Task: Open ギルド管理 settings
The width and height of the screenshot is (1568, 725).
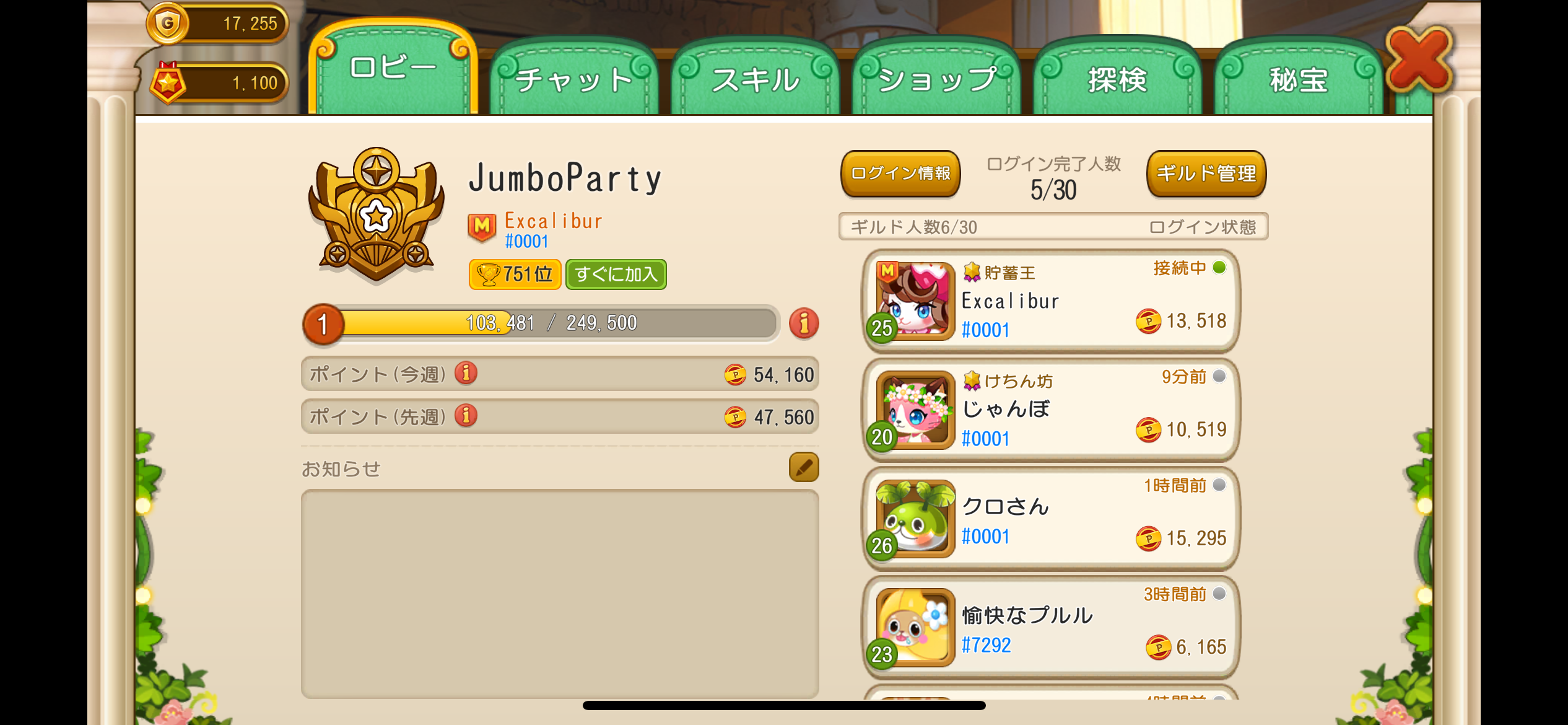Action: (1206, 174)
